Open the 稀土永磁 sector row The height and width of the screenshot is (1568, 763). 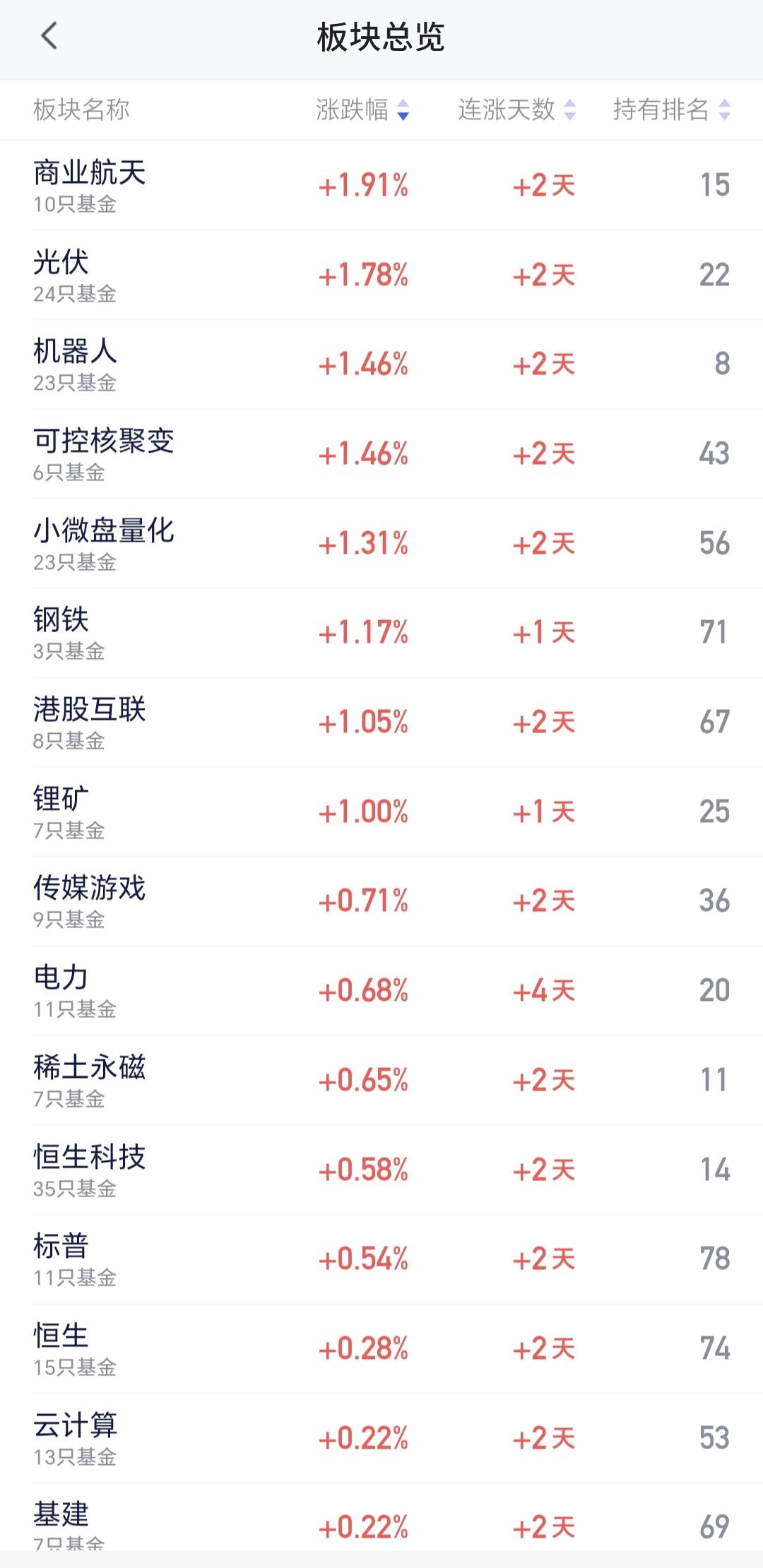click(381, 1081)
